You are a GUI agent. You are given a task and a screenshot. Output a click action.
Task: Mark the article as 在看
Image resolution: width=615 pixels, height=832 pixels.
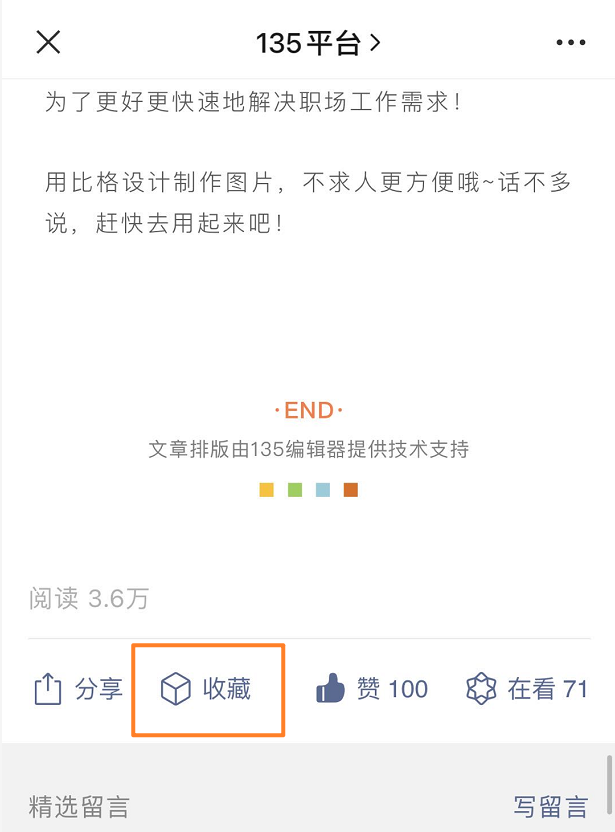[527, 689]
